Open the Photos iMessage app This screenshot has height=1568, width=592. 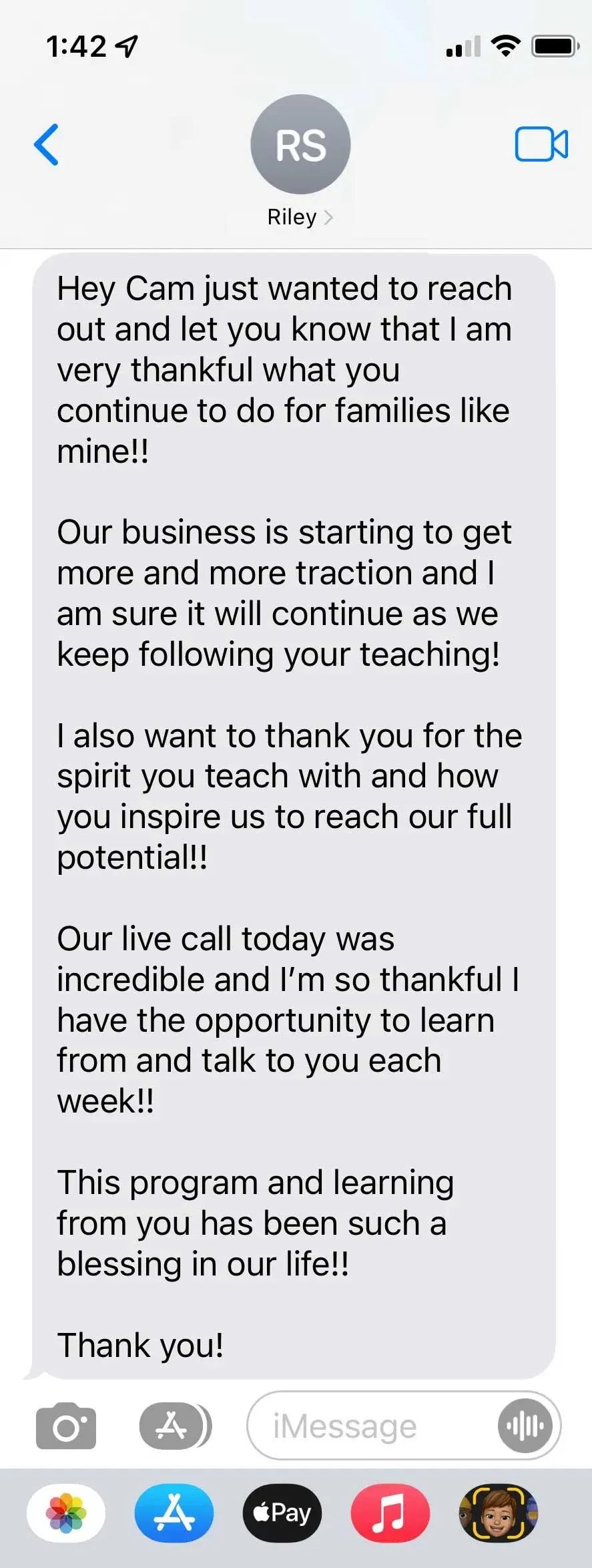(66, 1513)
